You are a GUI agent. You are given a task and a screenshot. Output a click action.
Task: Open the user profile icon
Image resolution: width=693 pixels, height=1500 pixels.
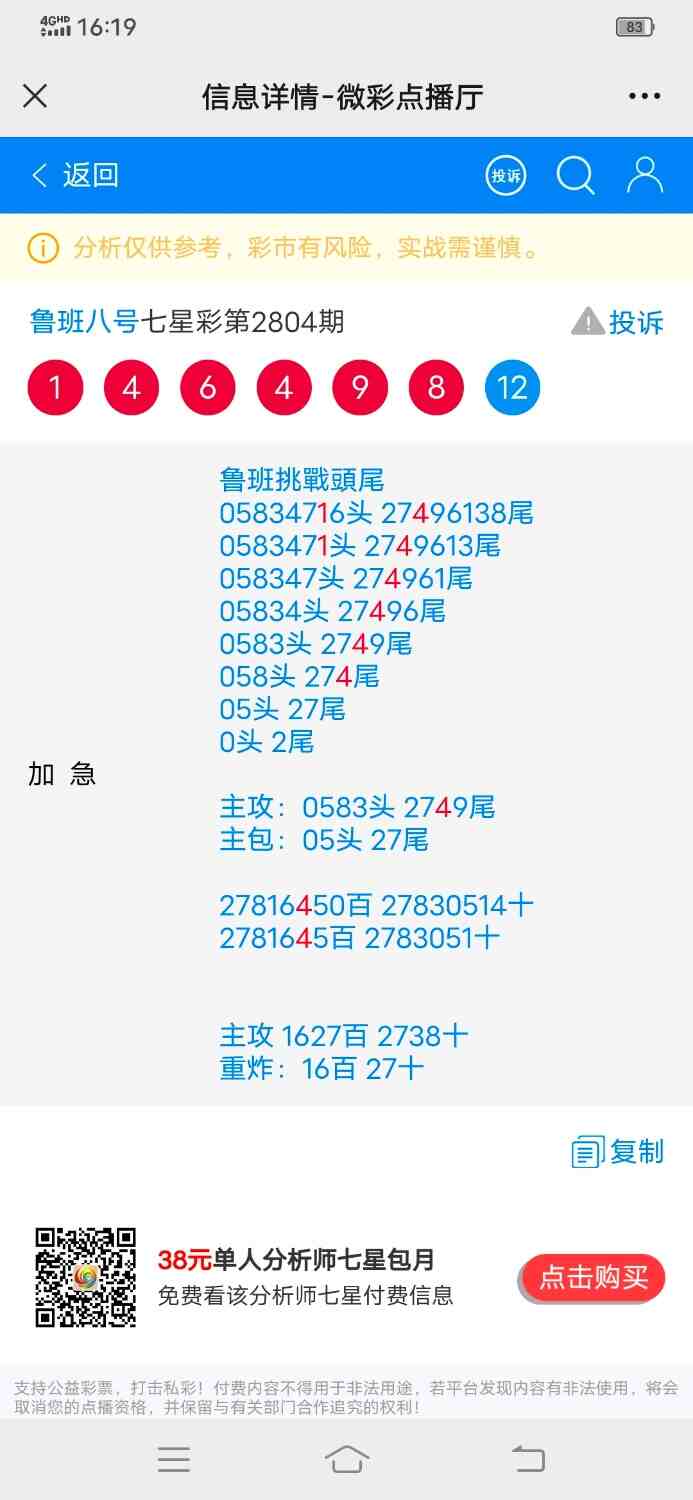(x=645, y=176)
